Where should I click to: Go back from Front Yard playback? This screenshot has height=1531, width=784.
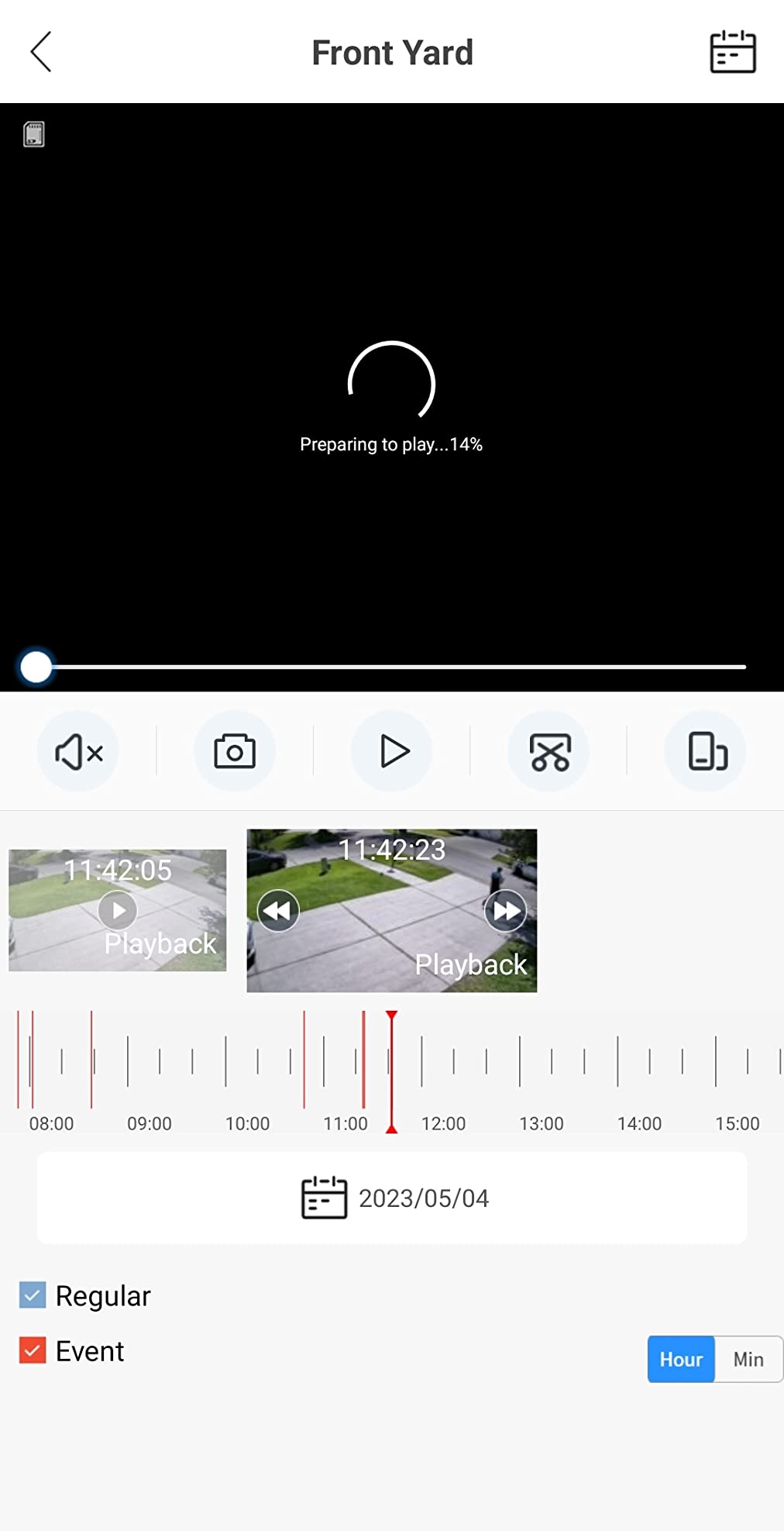pyautogui.click(x=41, y=52)
